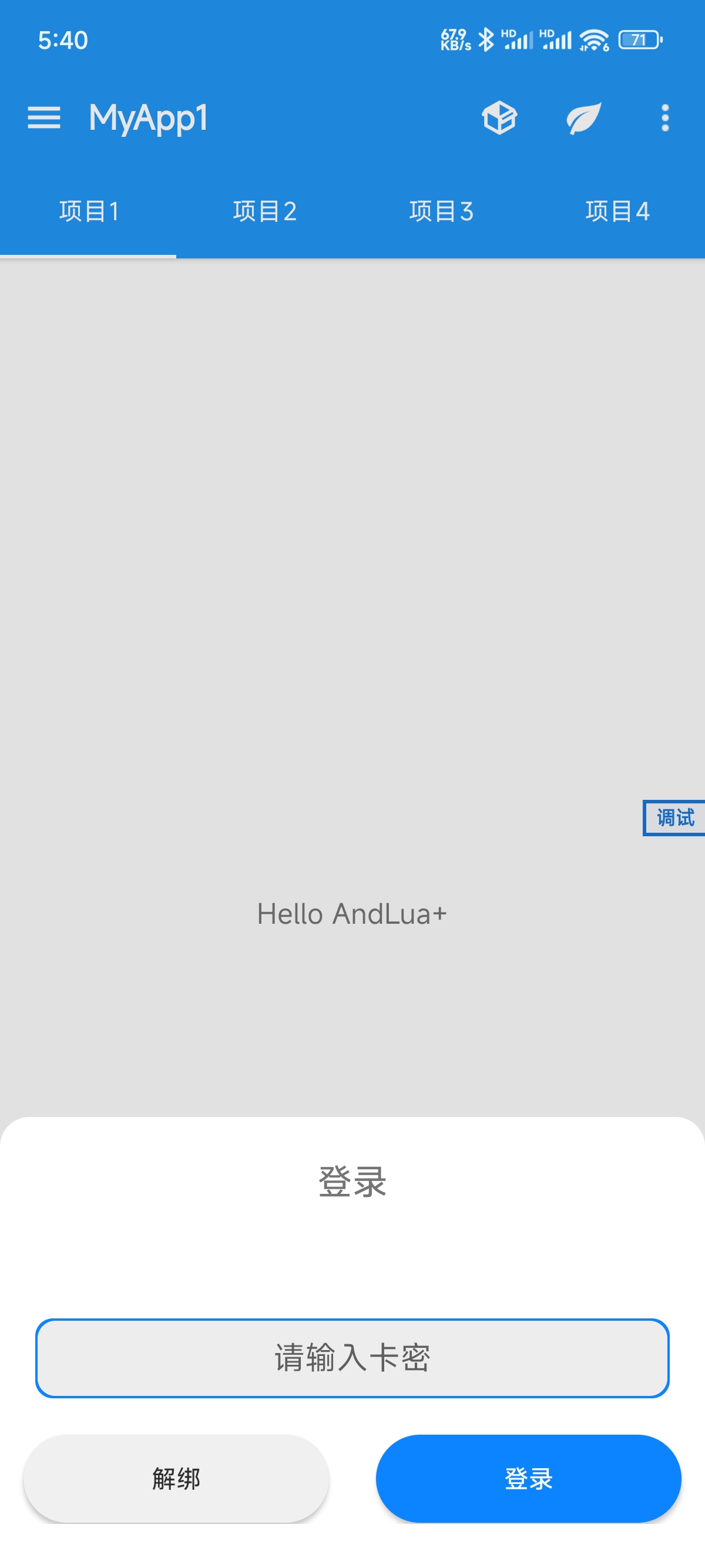Open the three-dot overflow menu
The image size is (705, 1568).
[x=665, y=117]
